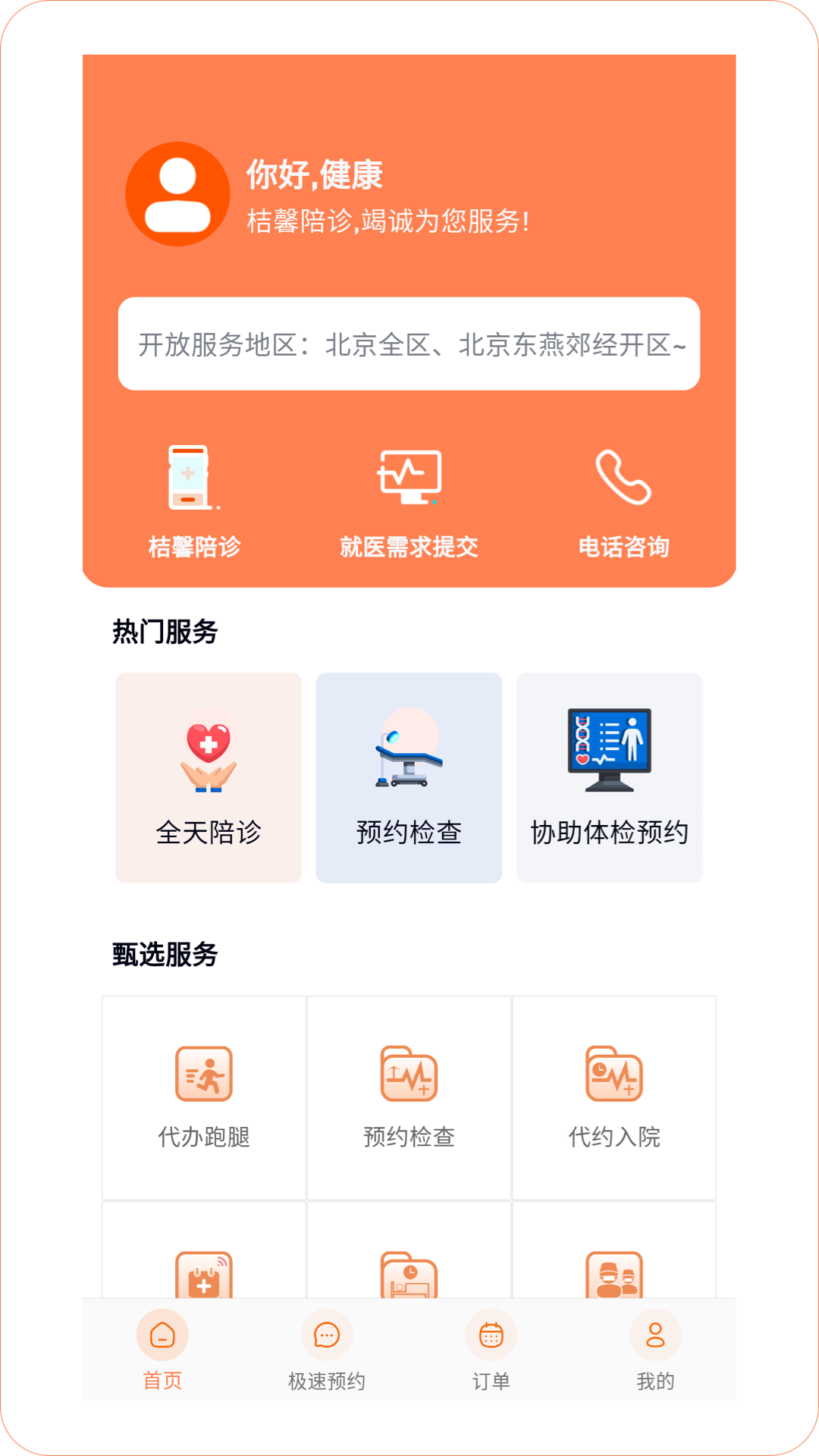Open 预约检查 in the 甄选服务 grid
The image size is (819, 1456).
[x=409, y=1097]
